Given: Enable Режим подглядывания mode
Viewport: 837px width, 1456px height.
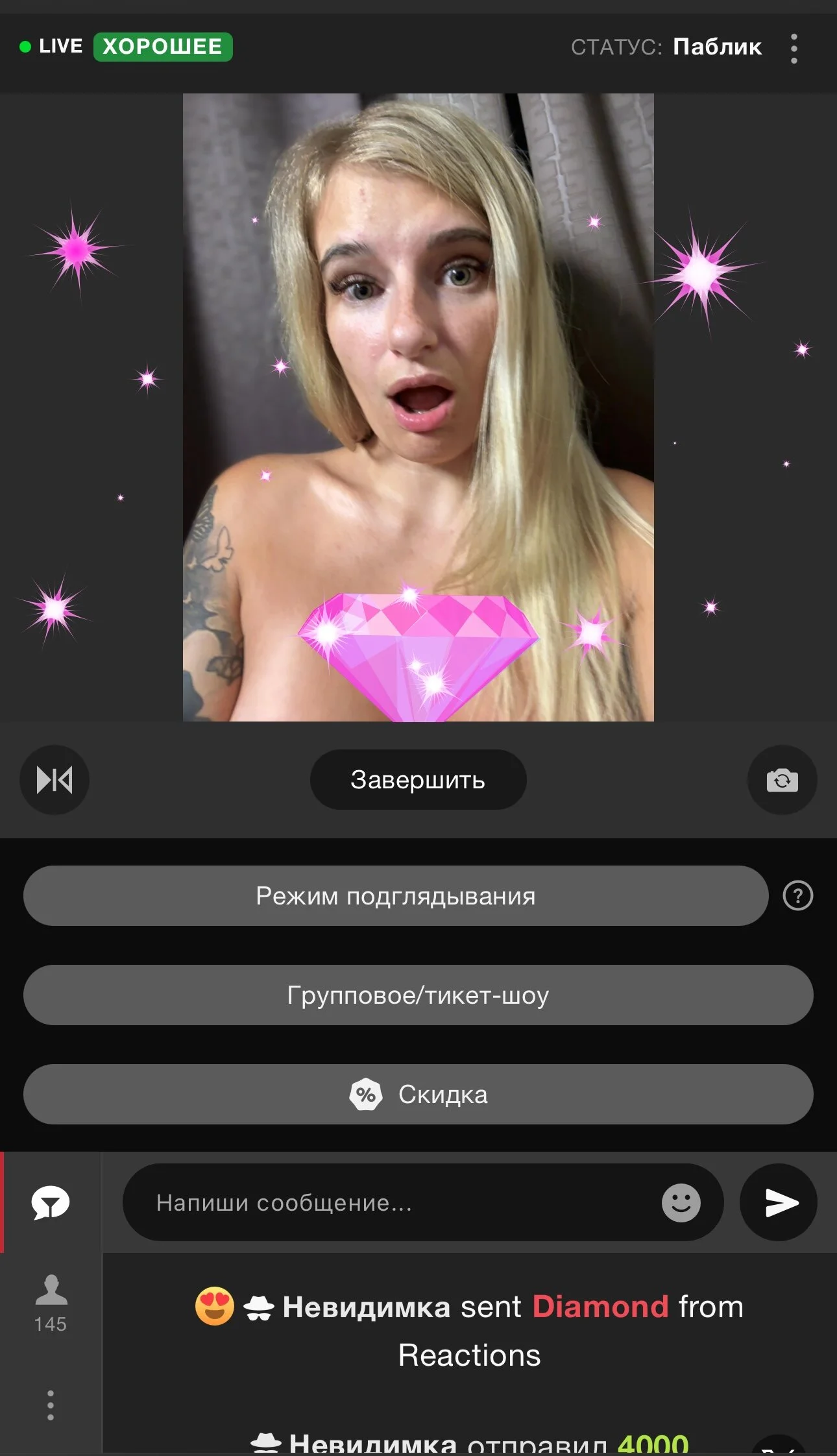Looking at the screenshot, I should click(x=396, y=896).
